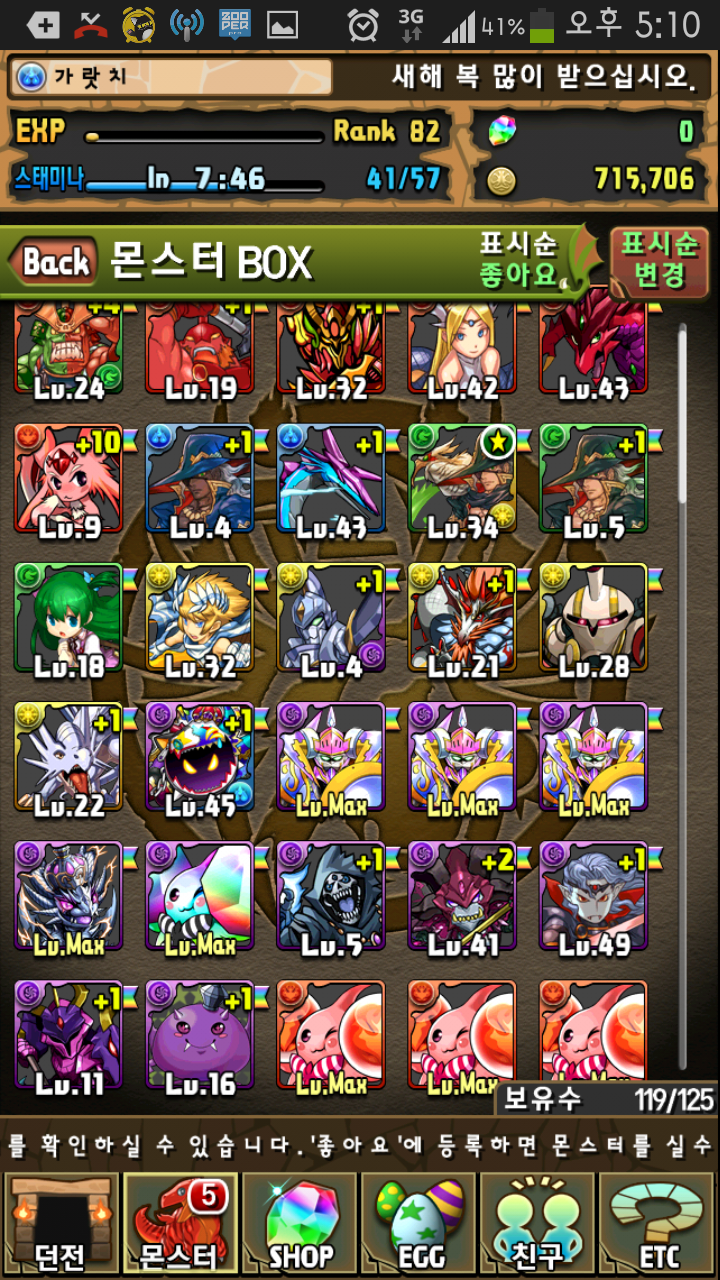The width and height of the screenshot is (720, 1280).
Task: Choose the purple slime Lv.16 monster
Action: pos(200,1037)
